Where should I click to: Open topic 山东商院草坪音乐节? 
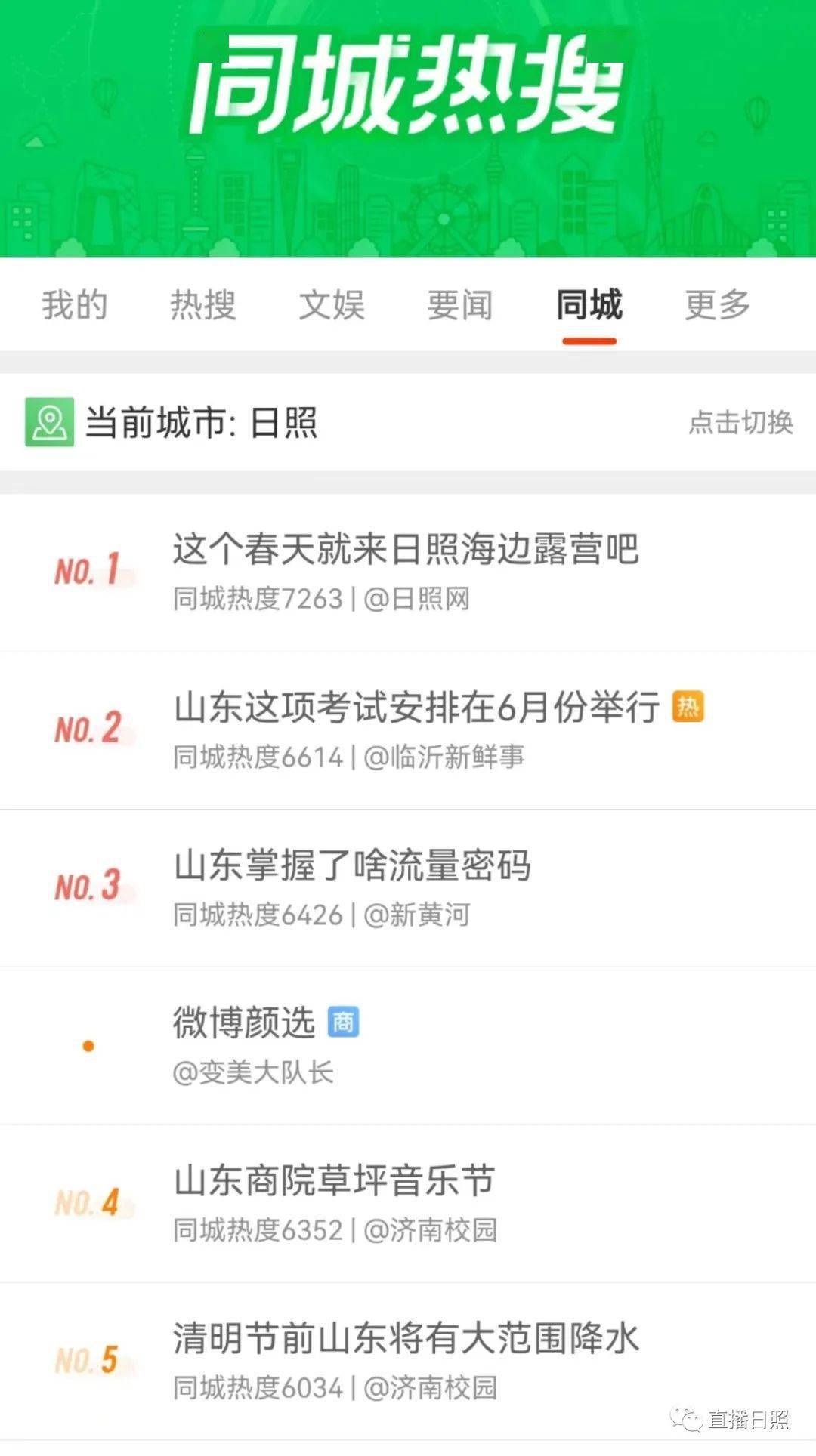334,1182
